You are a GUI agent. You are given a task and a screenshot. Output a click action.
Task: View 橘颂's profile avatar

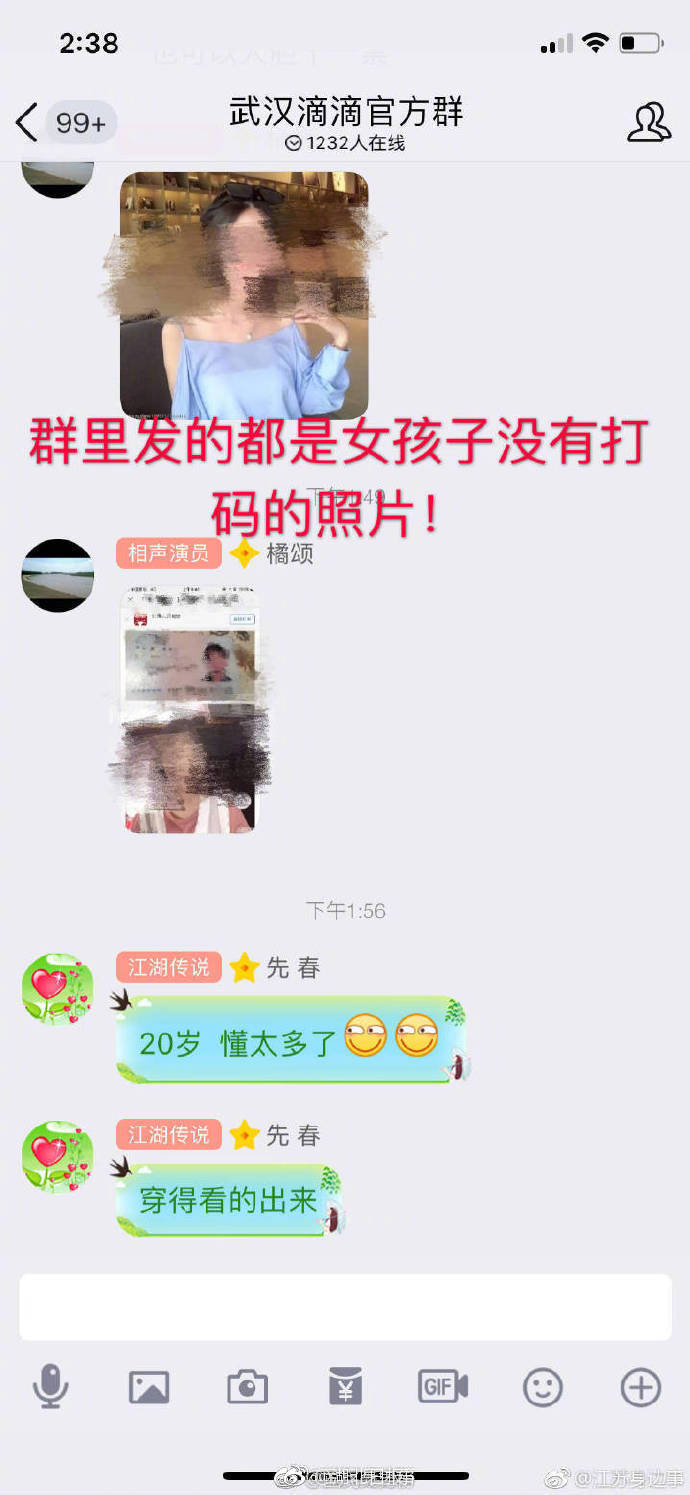[x=58, y=575]
